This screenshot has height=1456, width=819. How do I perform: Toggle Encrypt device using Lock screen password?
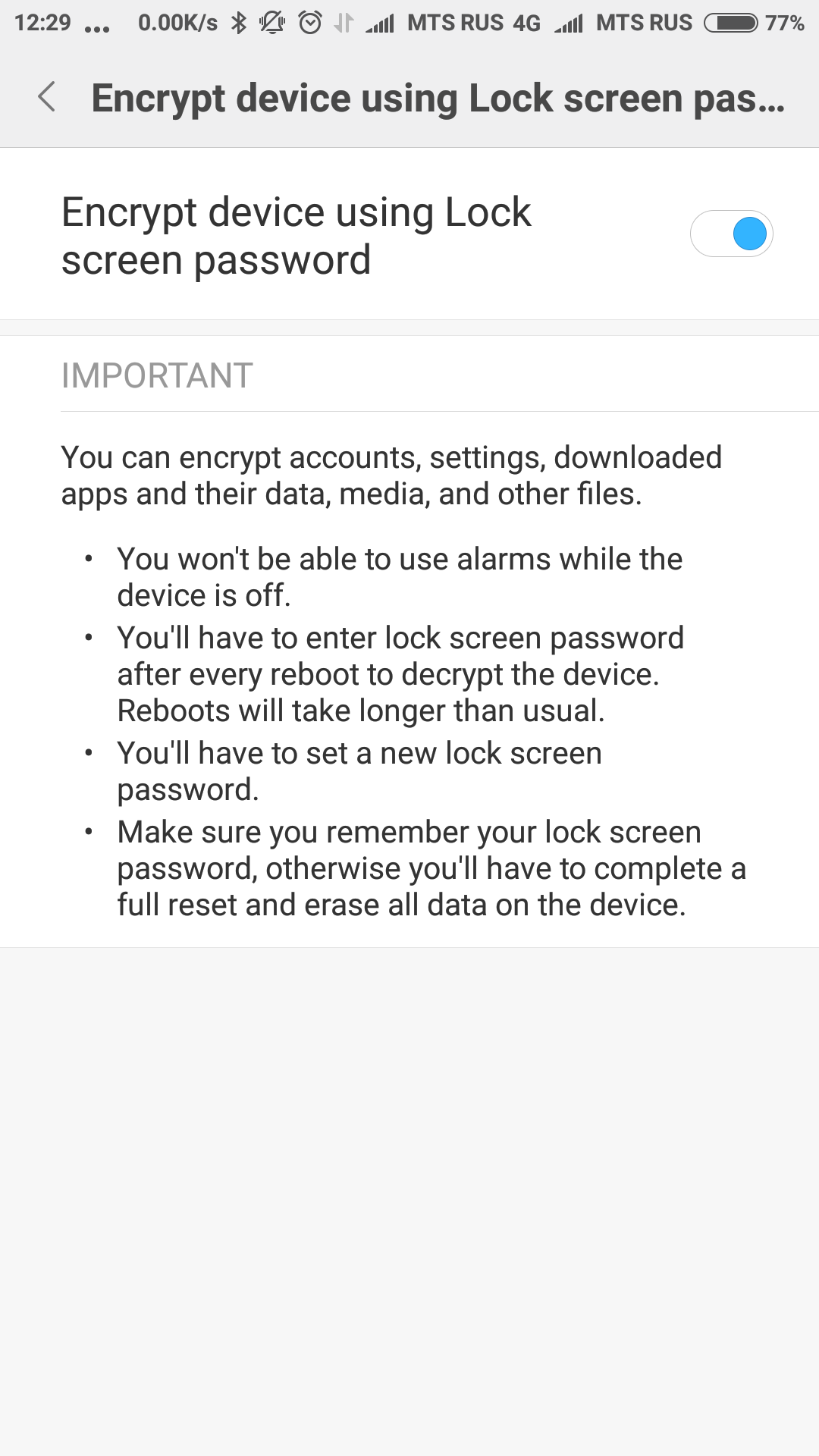[731, 234]
